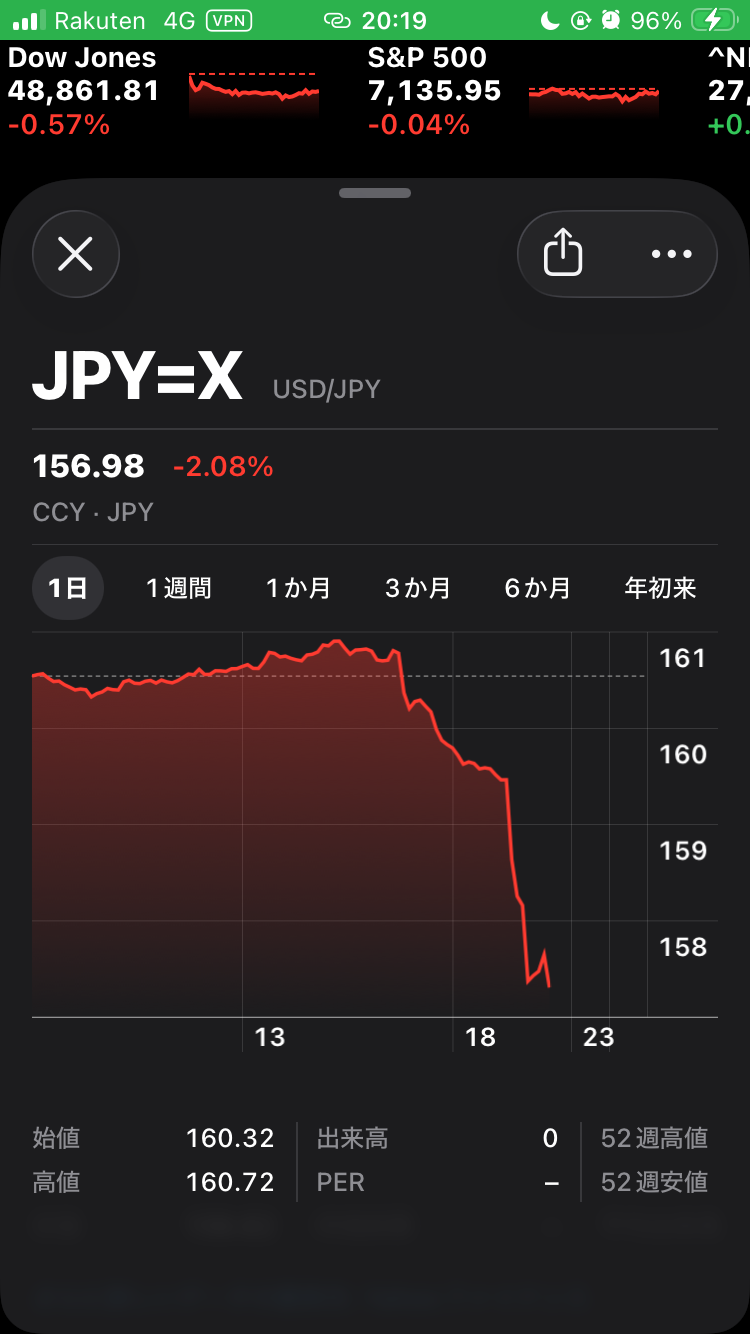This screenshot has height=1334, width=750.
Task: Open the Dow Jones ticker
Action: 160,92
